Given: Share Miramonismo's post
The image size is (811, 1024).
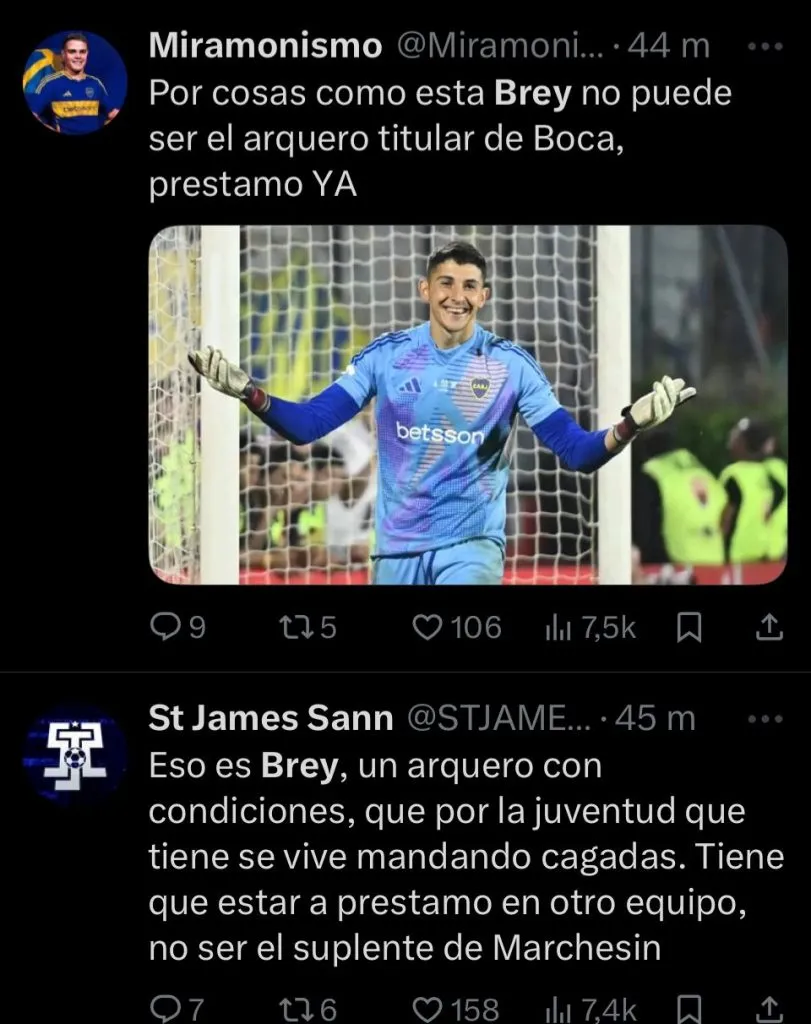Looking at the screenshot, I should (767, 627).
